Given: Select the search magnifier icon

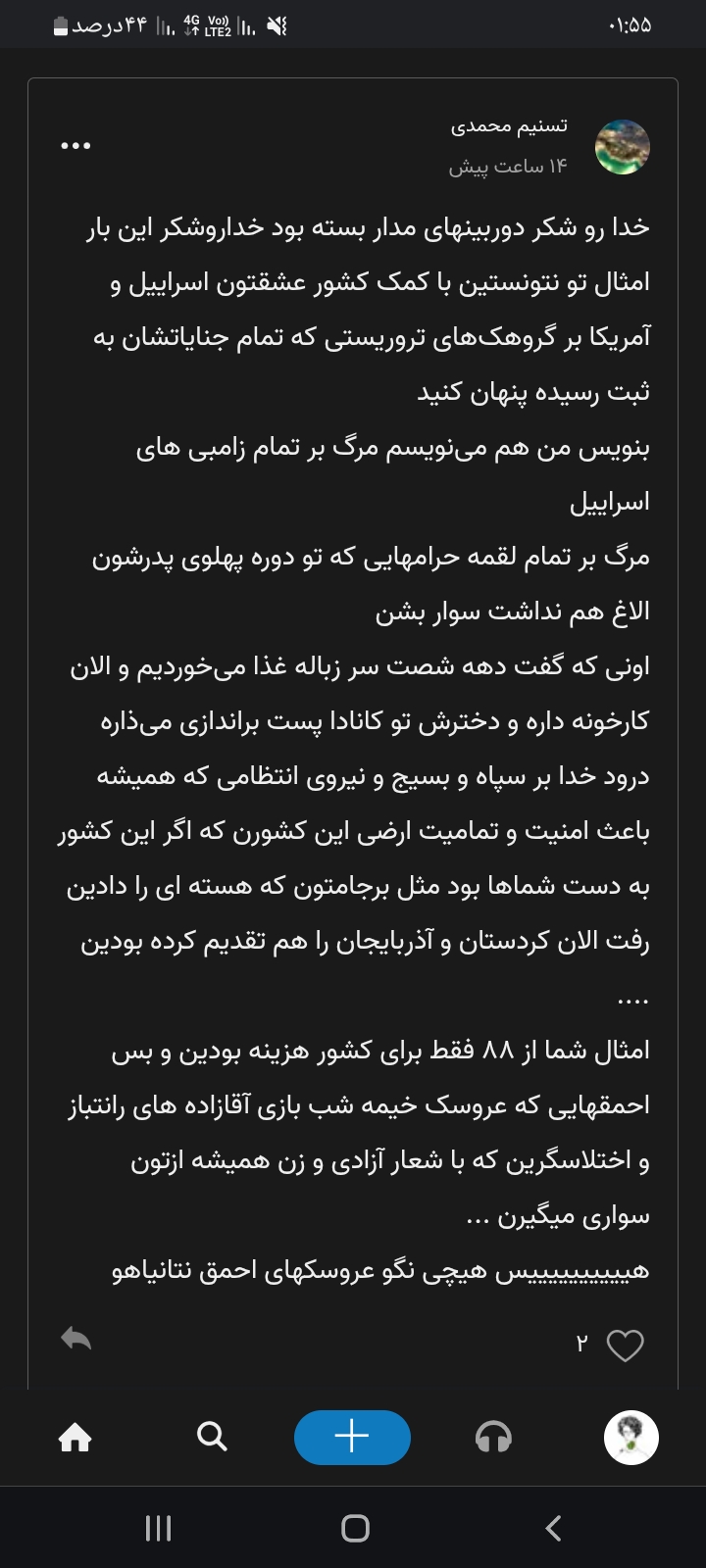Looking at the screenshot, I should [x=214, y=1438].
